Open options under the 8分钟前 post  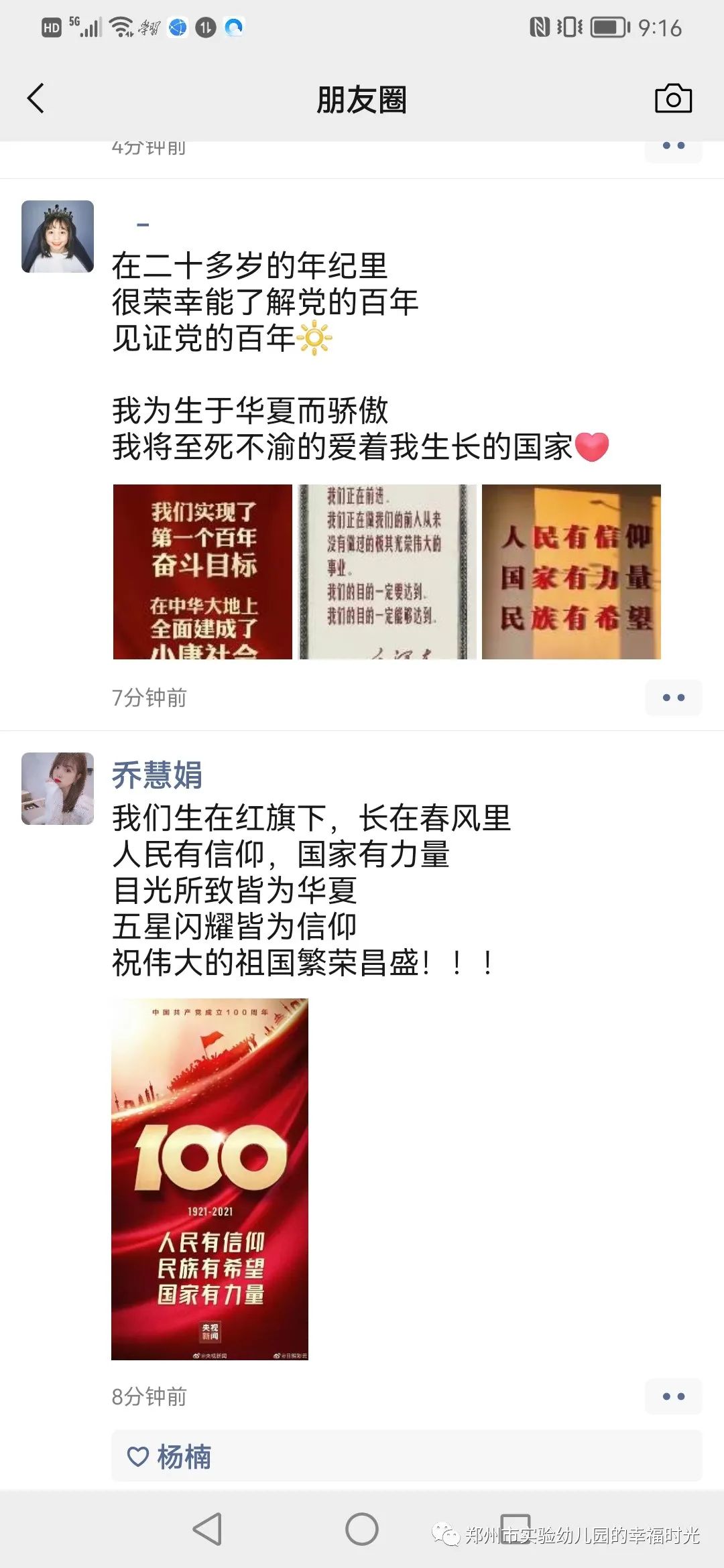673,1396
